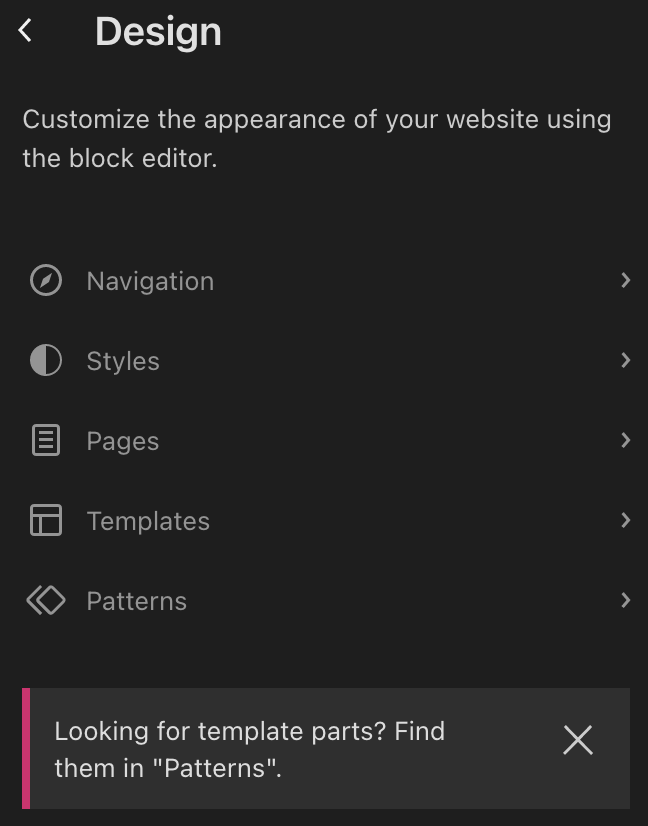
Task: Dismiss the template parts notice
Action: pos(577,740)
